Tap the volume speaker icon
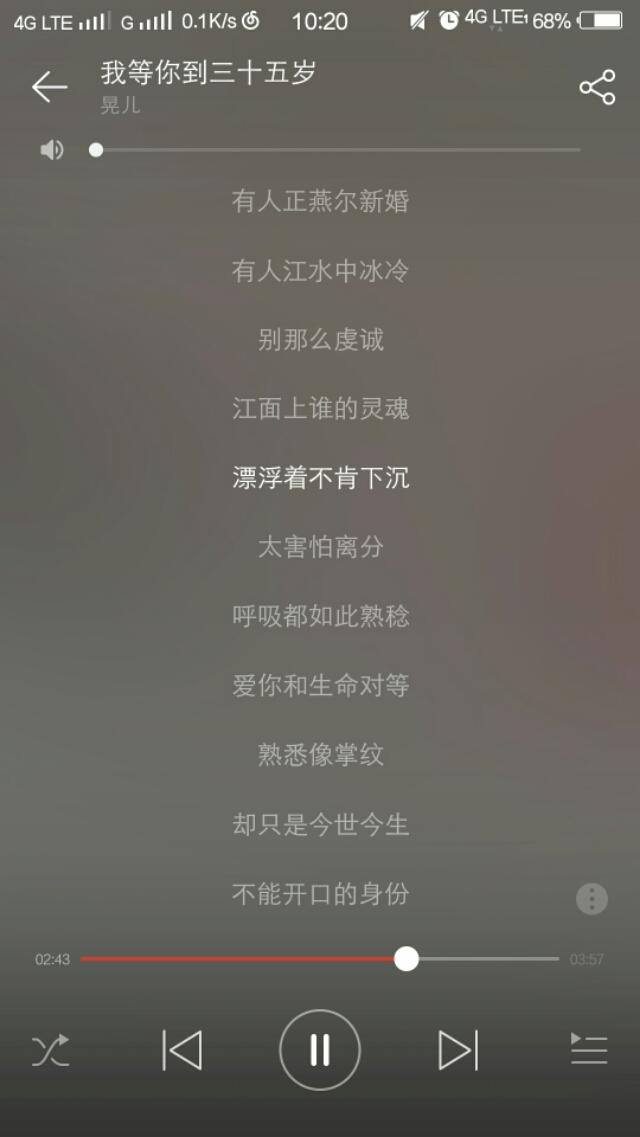 point(51,150)
